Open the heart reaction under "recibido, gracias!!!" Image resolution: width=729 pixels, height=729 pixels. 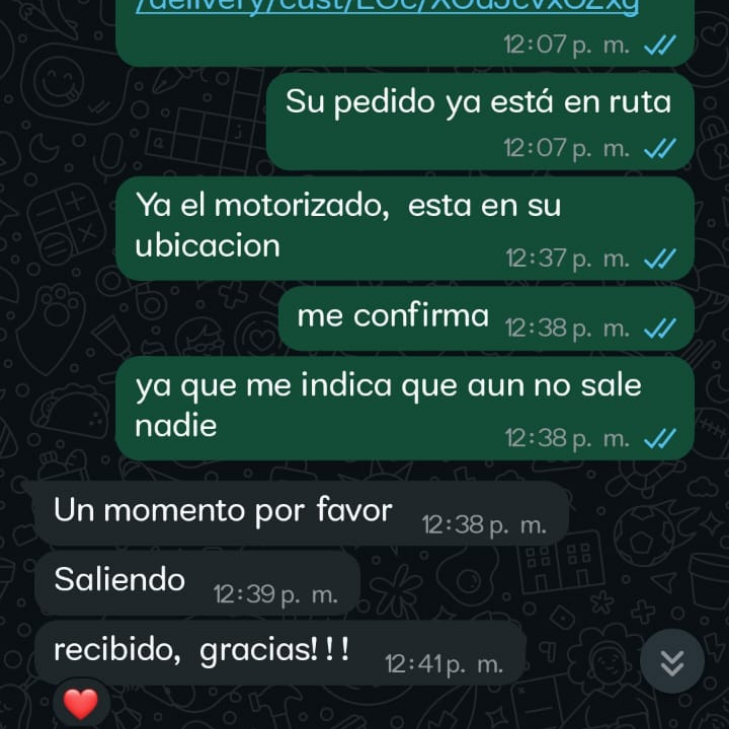(x=81, y=704)
